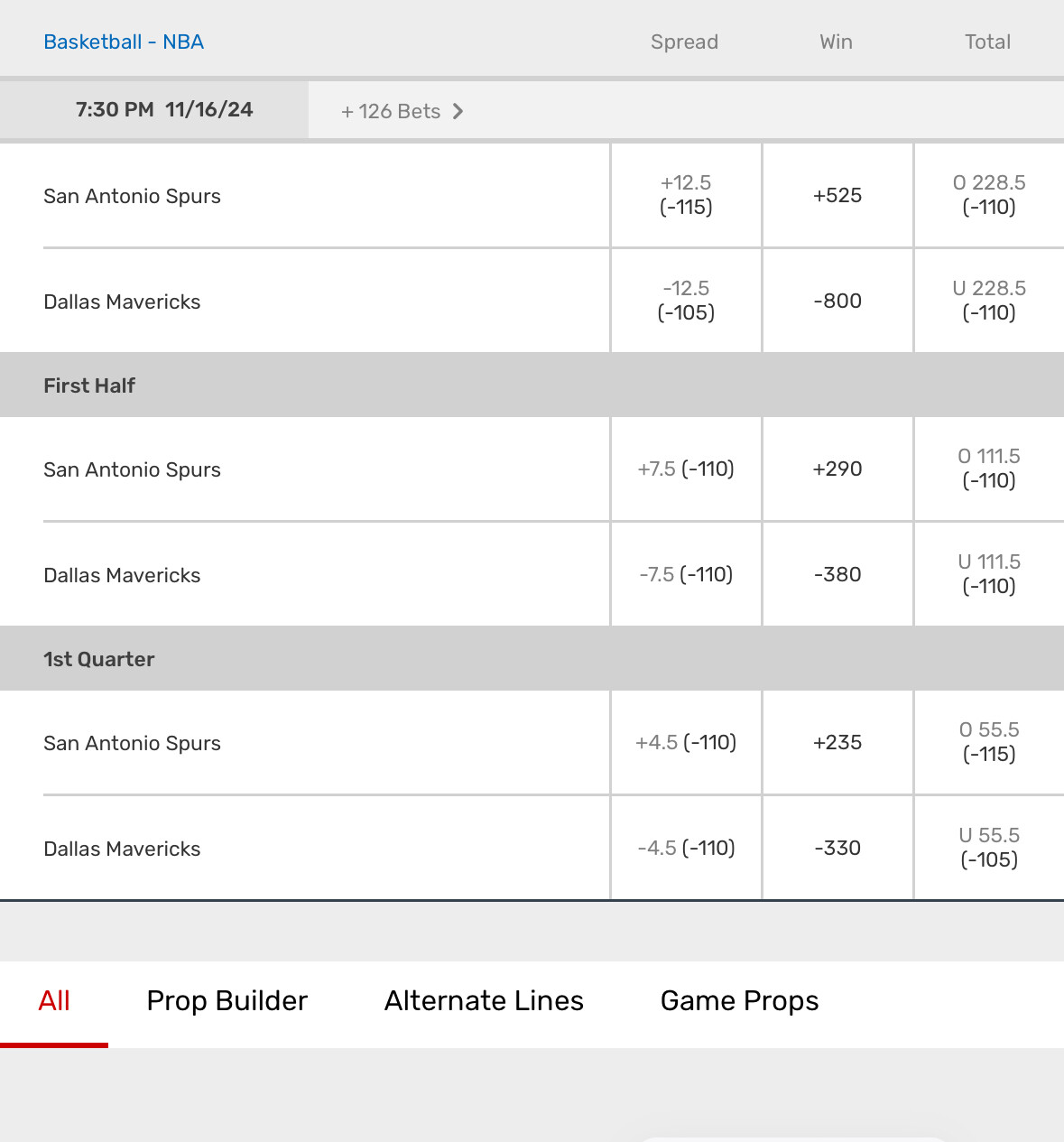Choose Over 55.5 1st quarter total

989,742
